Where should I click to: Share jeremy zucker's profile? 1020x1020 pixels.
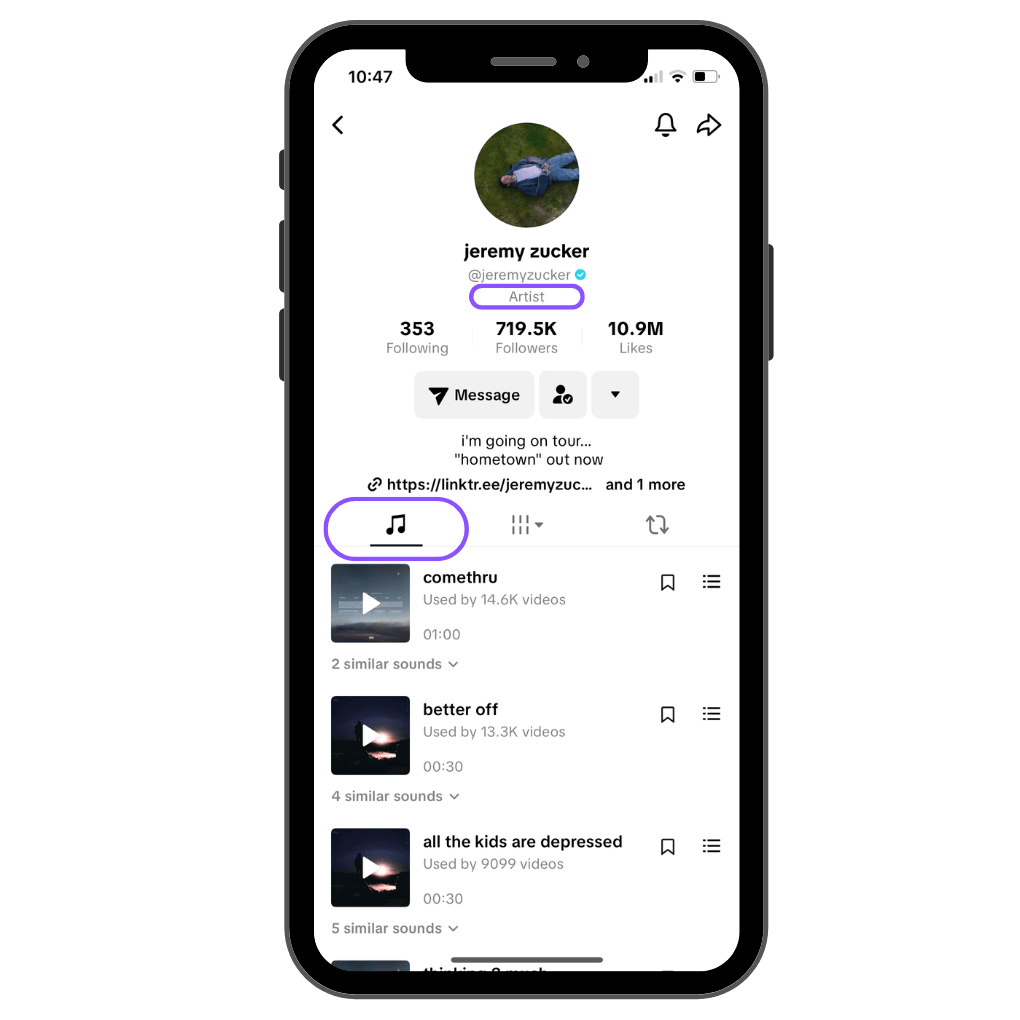[709, 125]
